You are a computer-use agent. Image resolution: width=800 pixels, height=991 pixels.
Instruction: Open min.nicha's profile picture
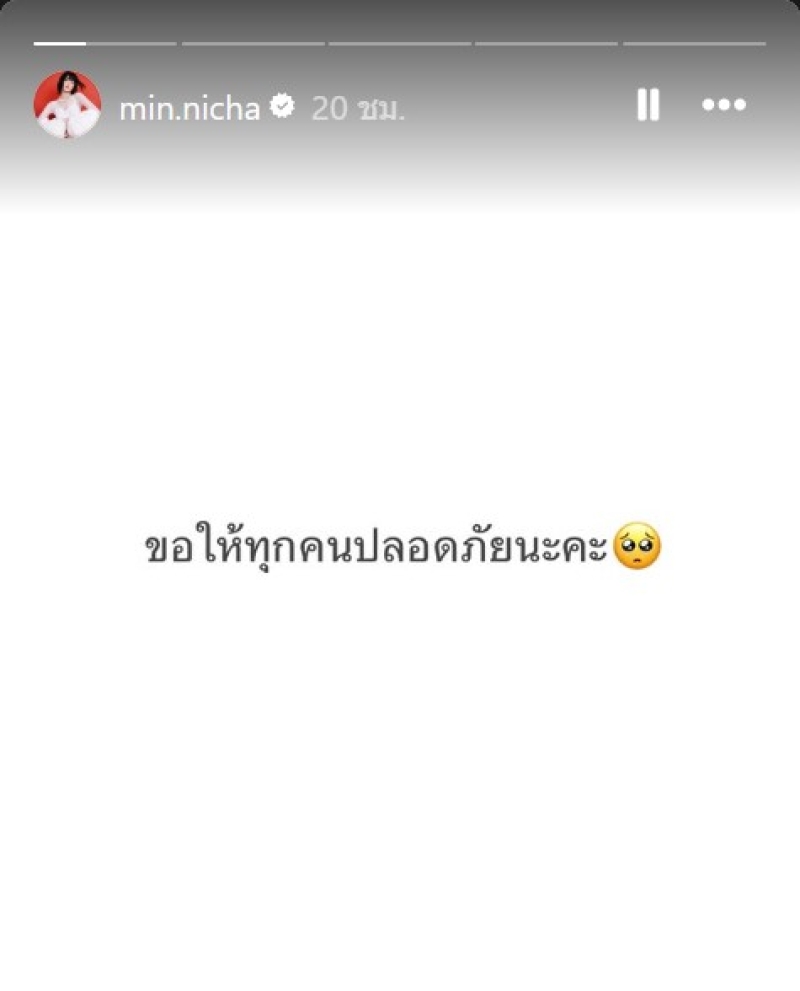pyautogui.click(x=67, y=105)
